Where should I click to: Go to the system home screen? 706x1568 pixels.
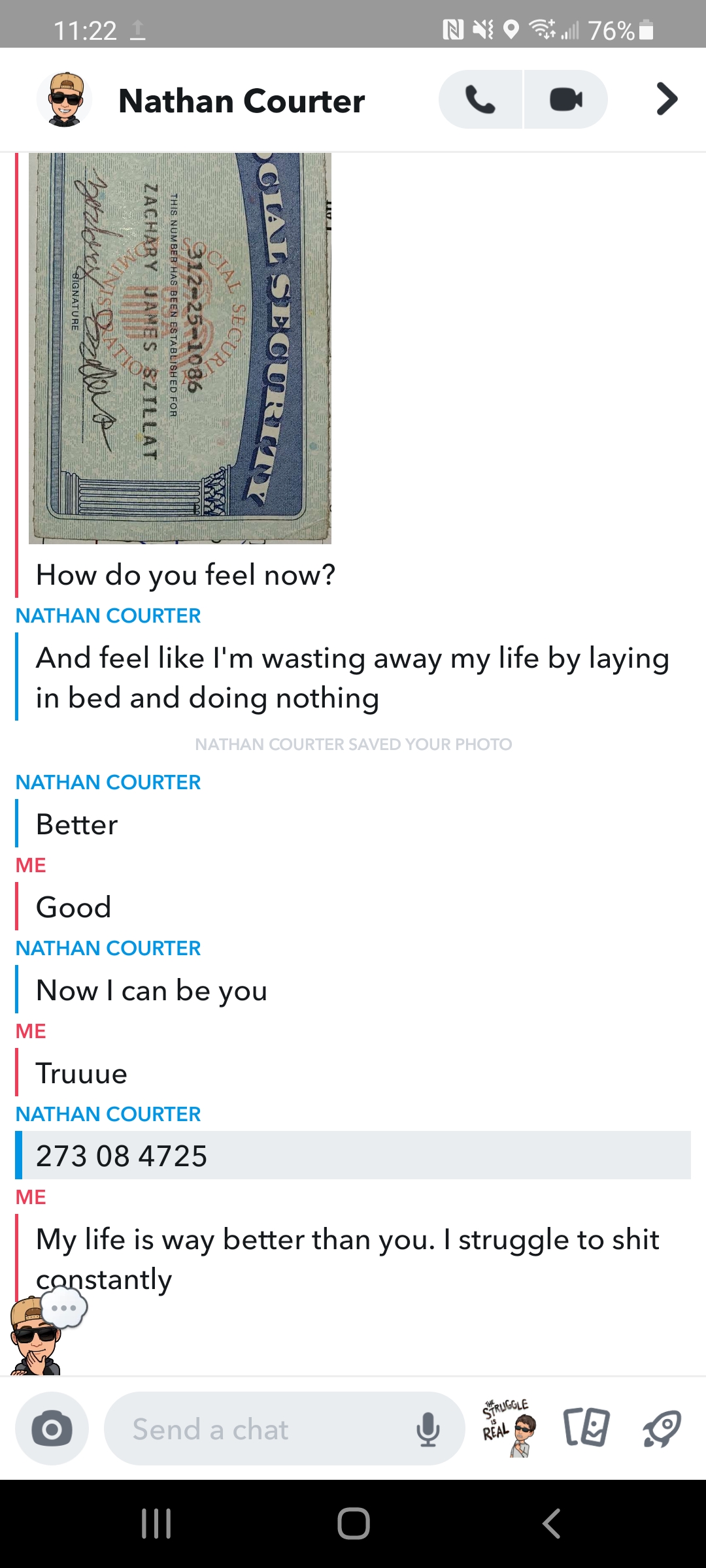pyautogui.click(x=354, y=1524)
